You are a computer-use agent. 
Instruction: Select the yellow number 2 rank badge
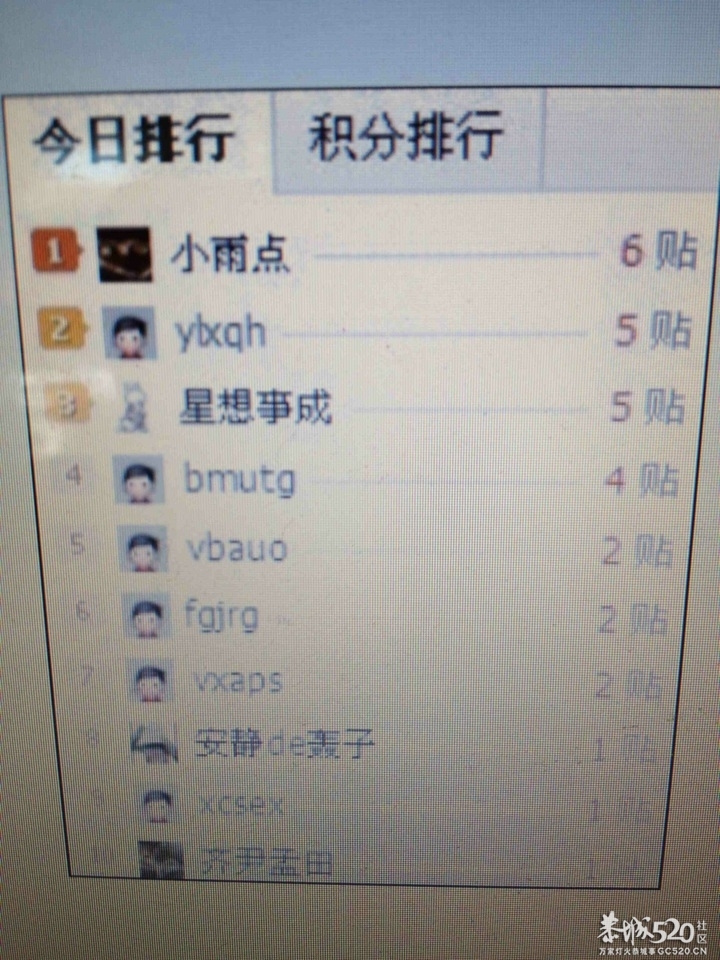tap(60, 328)
